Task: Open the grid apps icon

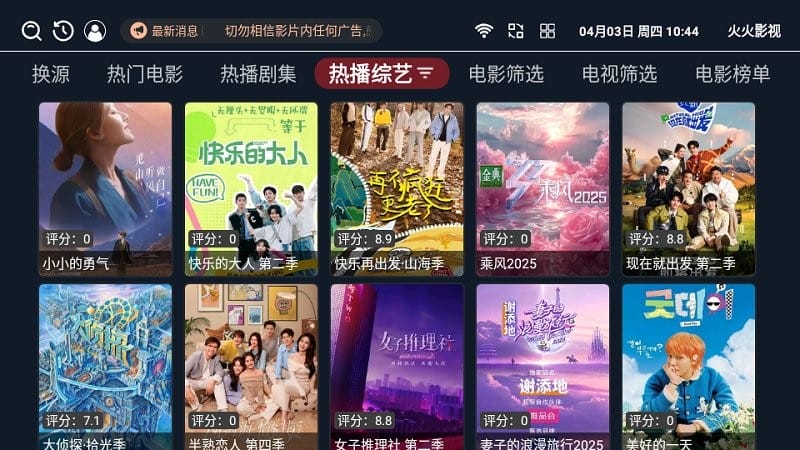Action: pyautogui.click(x=547, y=31)
